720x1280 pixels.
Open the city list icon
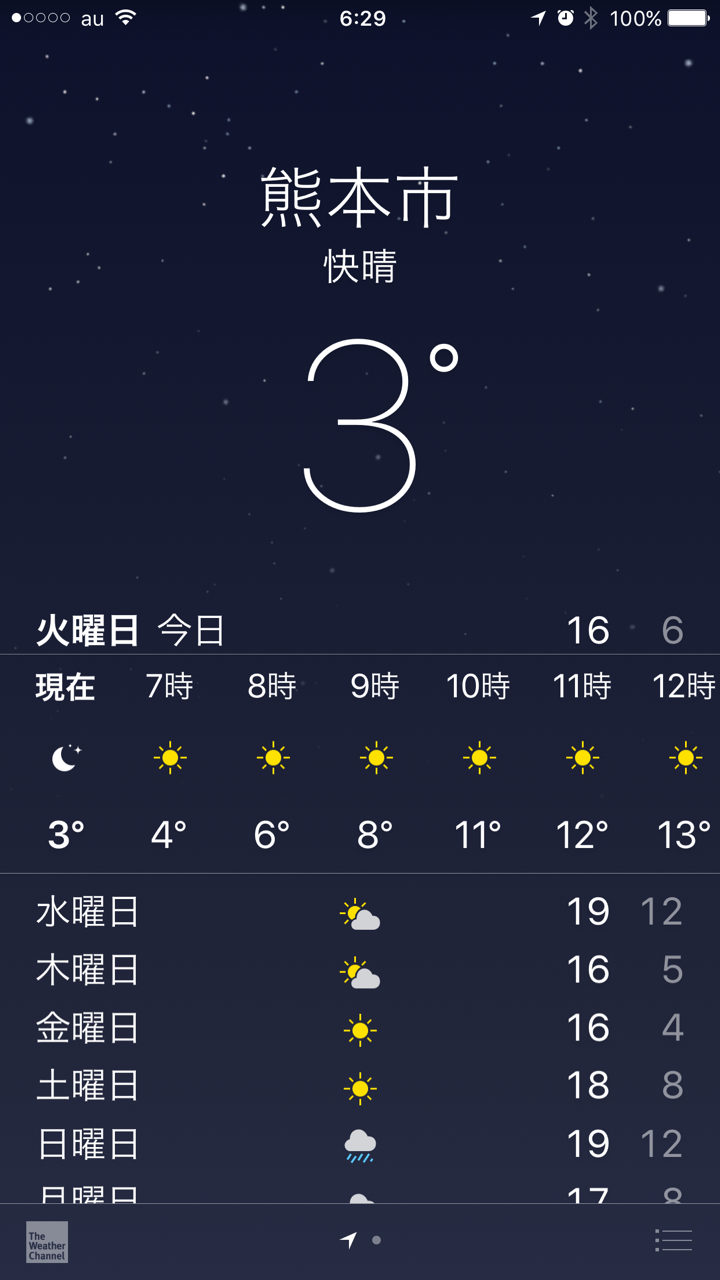click(x=673, y=1240)
